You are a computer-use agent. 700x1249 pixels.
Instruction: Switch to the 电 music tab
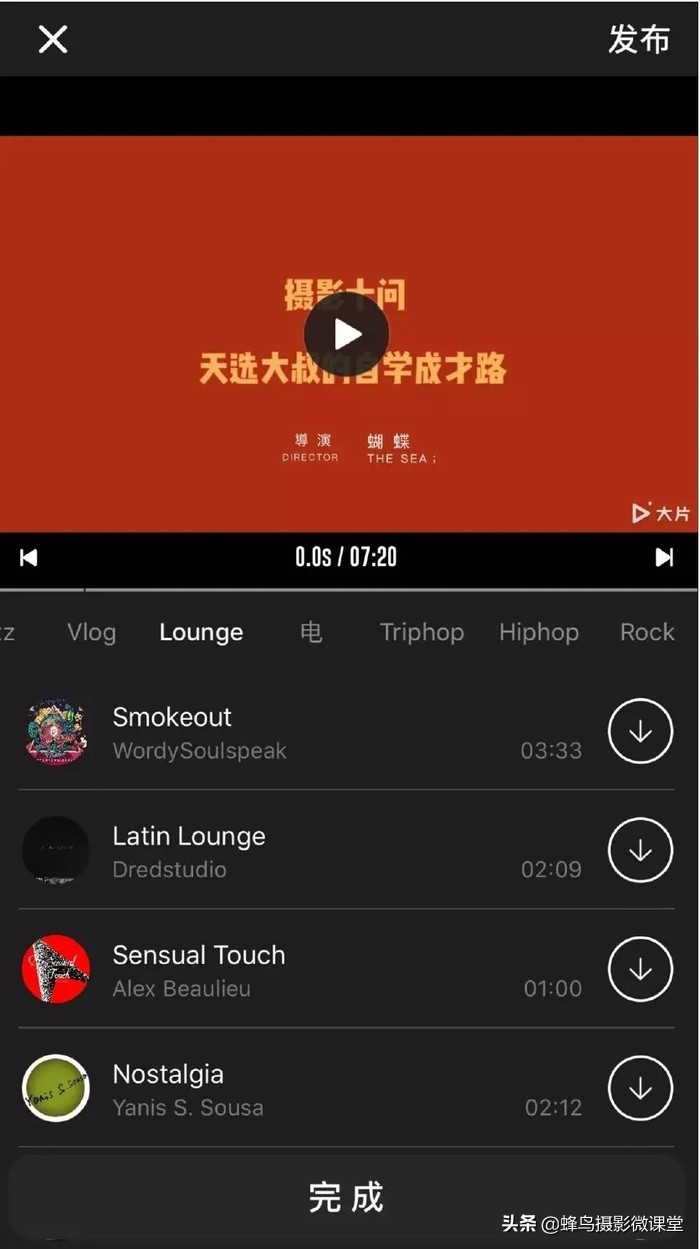pyautogui.click(x=311, y=632)
